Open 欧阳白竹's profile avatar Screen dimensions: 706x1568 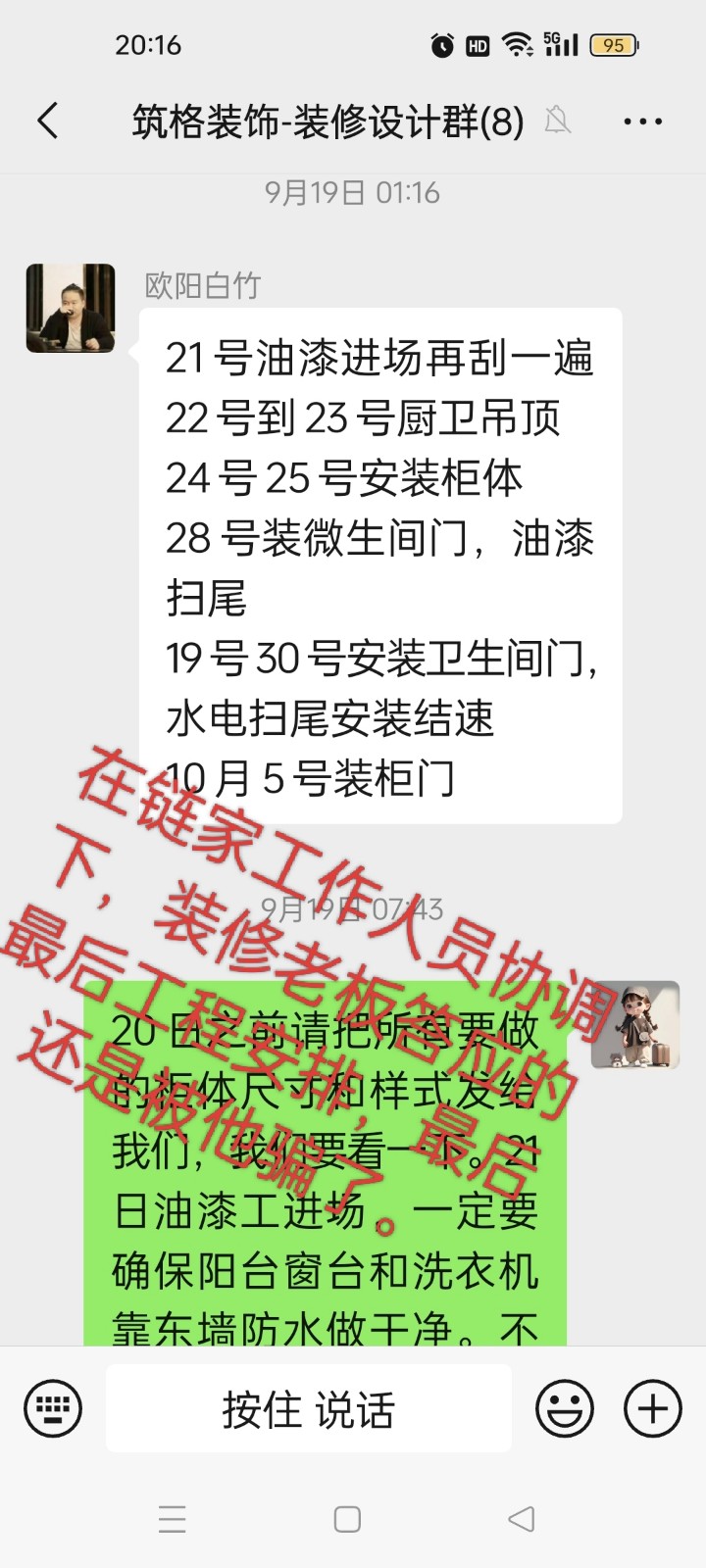point(71,308)
